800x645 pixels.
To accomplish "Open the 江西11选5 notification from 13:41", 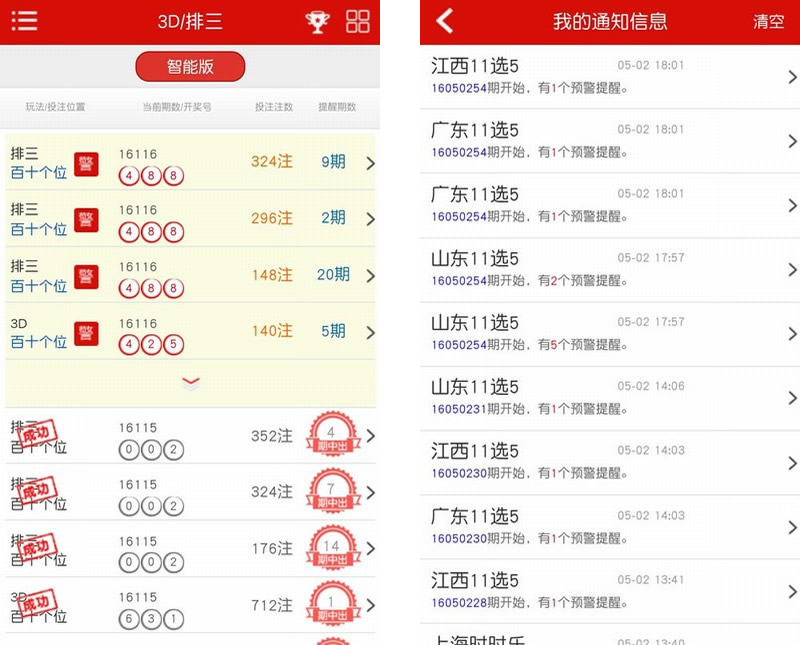I will click(610, 590).
